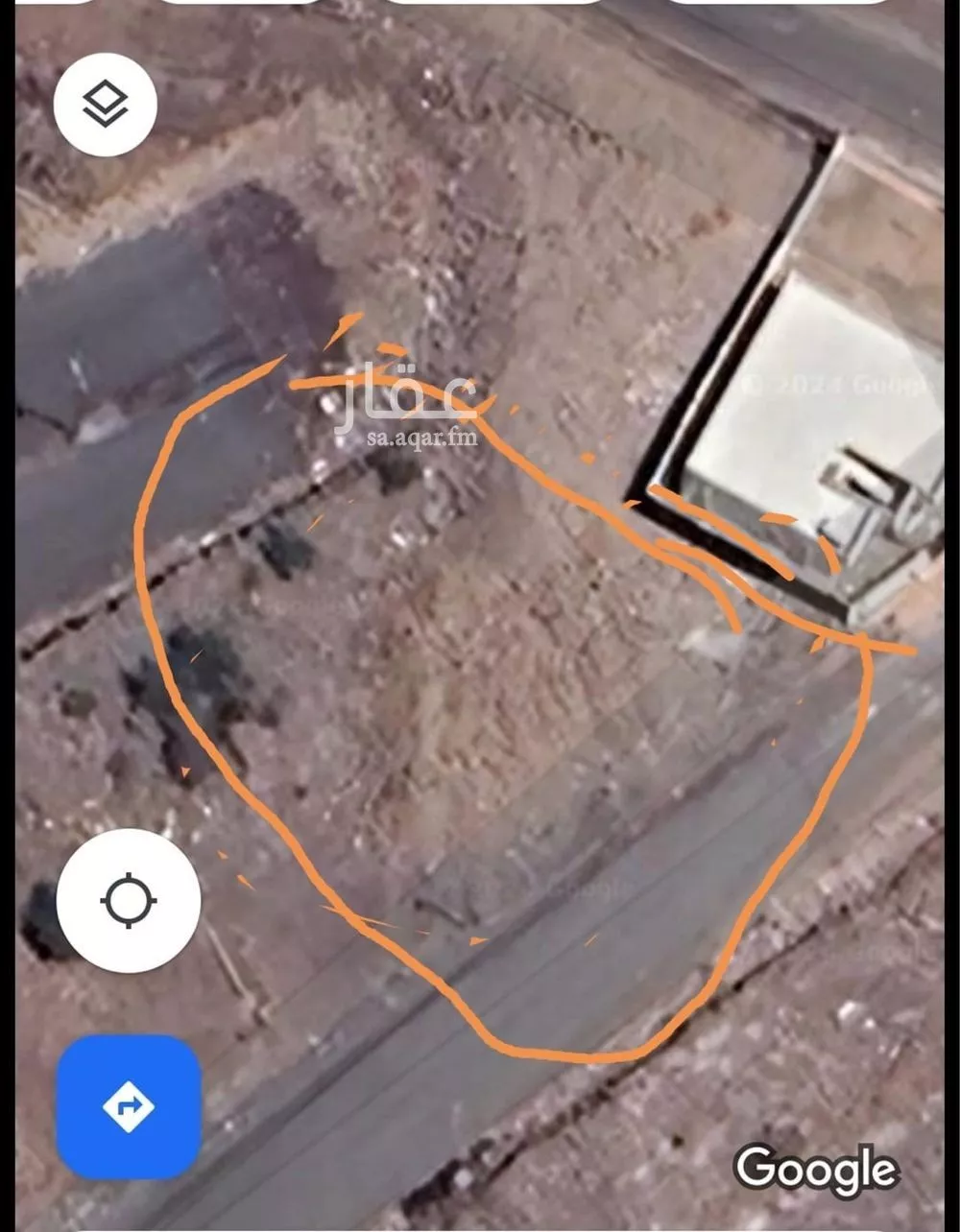The width and height of the screenshot is (960, 1232).
Task: Click the Google logo watermark
Action: click(x=815, y=1170)
